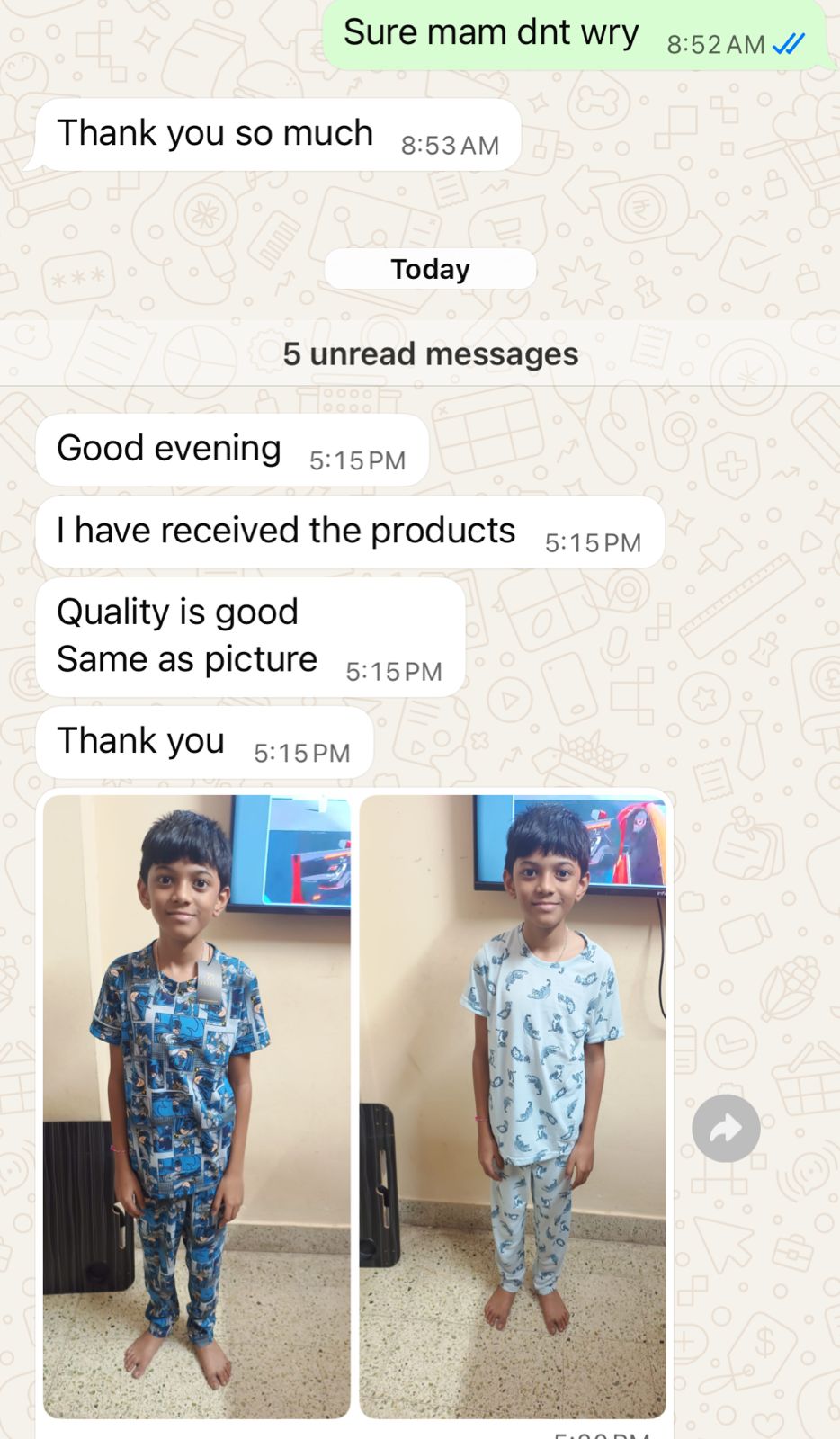Open the photo of light blue pajamas
The height and width of the screenshot is (1439, 840).
pos(513,1106)
